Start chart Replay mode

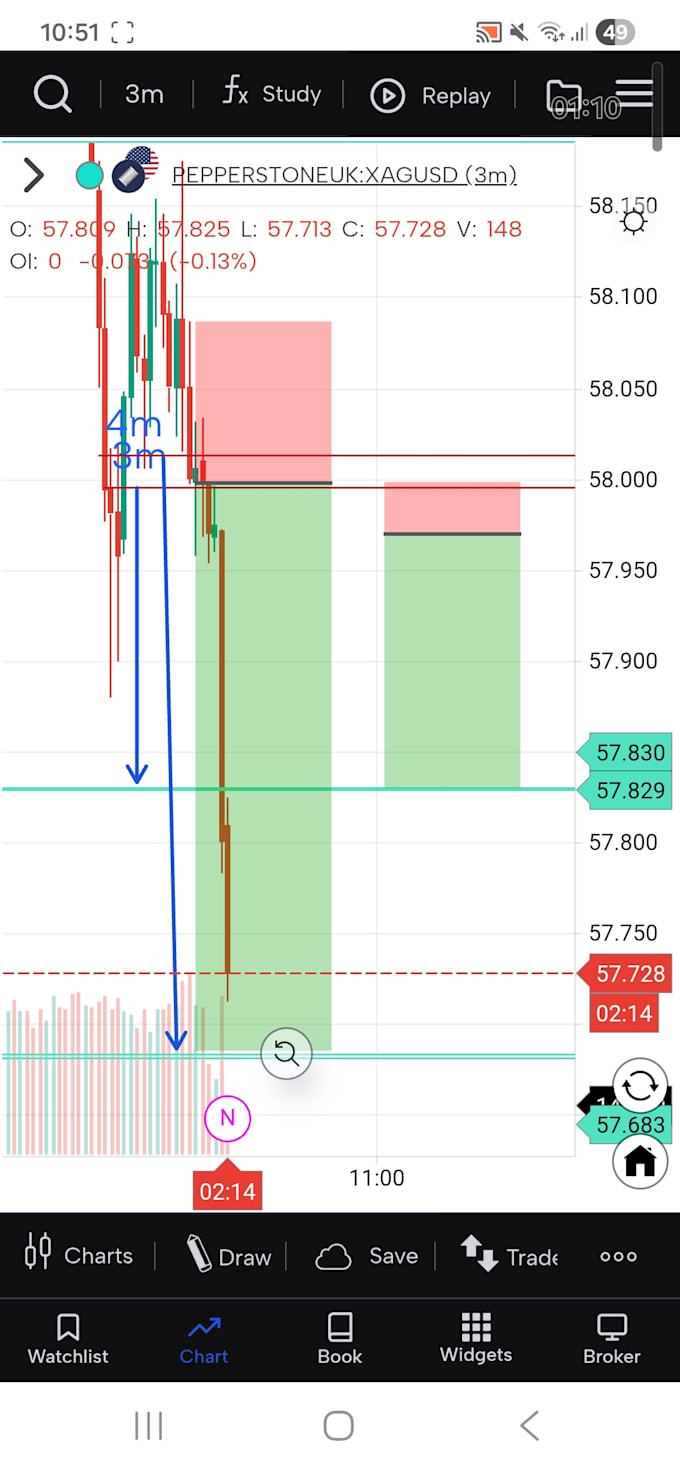(x=431, y=96)
